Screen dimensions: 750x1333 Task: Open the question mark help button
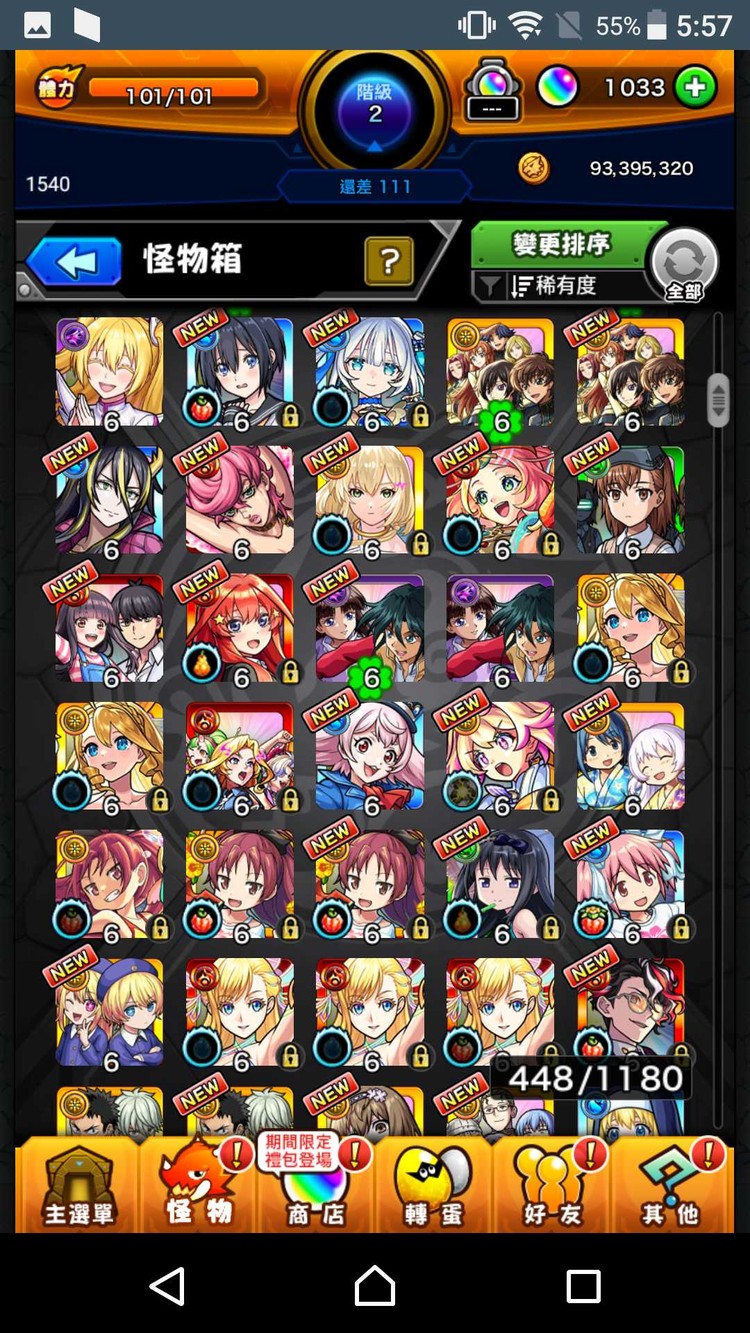click(x=389, y=262)
